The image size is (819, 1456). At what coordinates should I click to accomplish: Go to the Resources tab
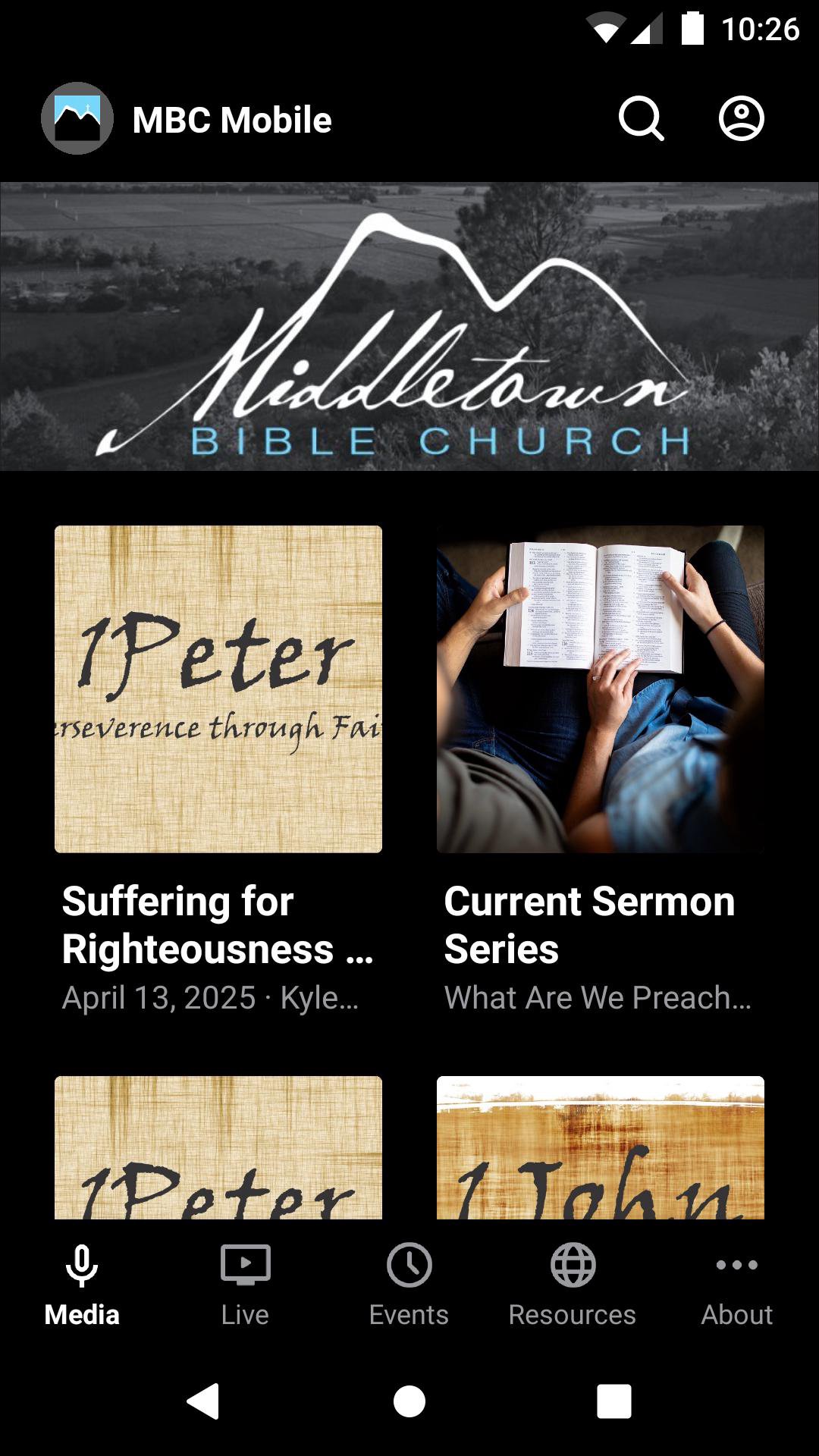[573, 1283]
